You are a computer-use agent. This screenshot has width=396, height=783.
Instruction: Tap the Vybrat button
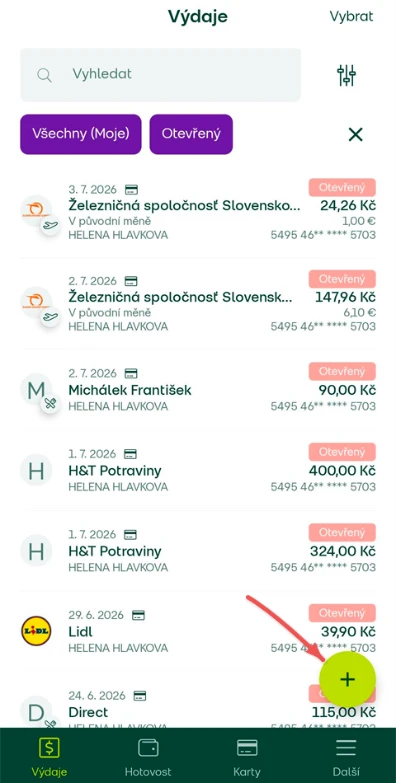click(x=351, y=16)
